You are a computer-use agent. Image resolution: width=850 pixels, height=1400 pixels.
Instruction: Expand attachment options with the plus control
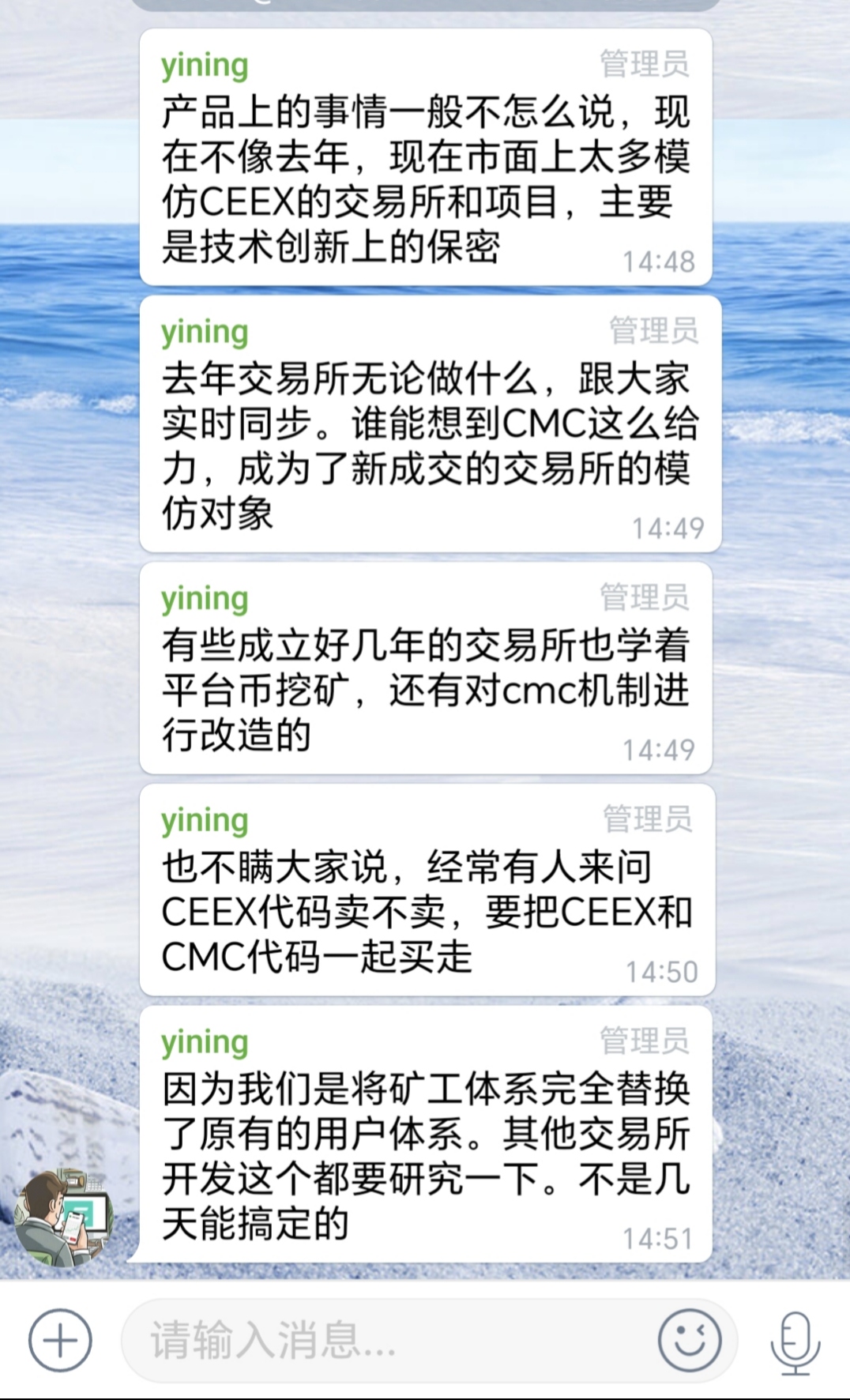(x=59, y=1334)
